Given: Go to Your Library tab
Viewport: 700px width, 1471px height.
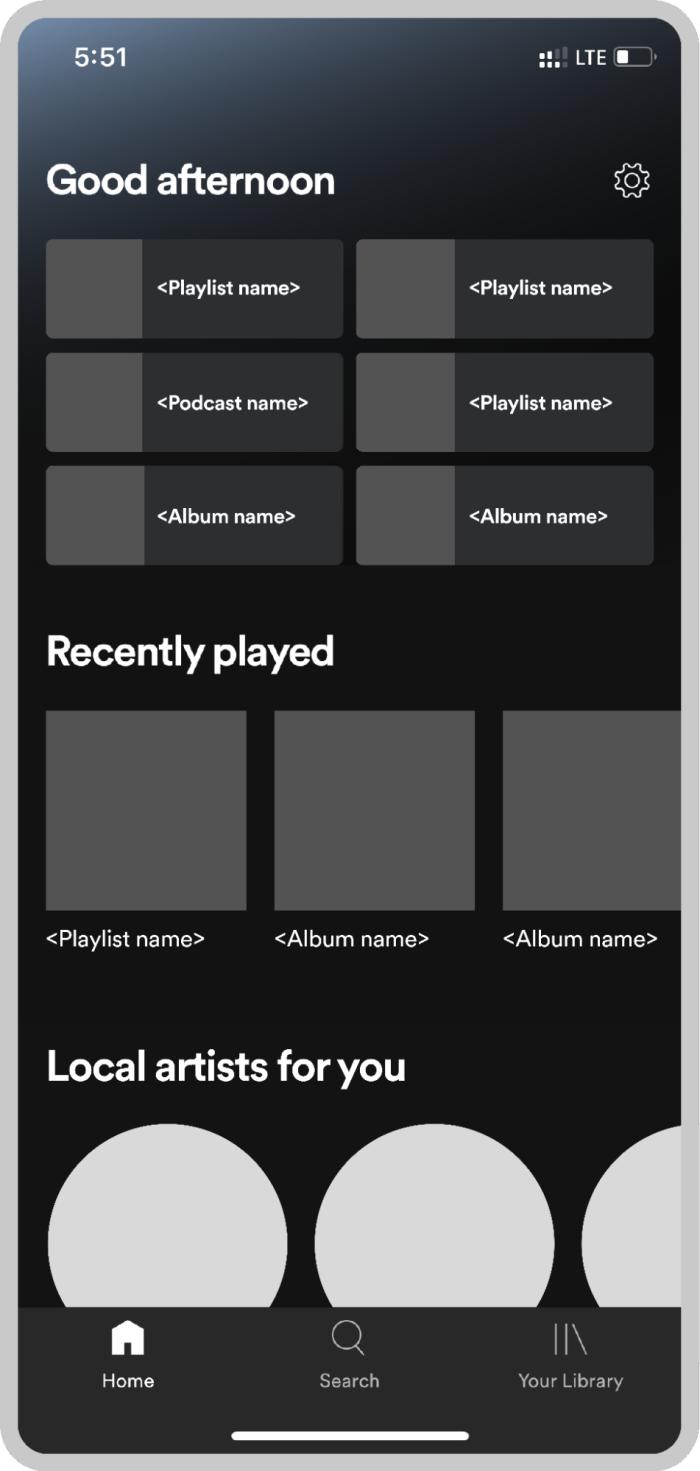Looking at the screenshot, I should pos(570,1355).
